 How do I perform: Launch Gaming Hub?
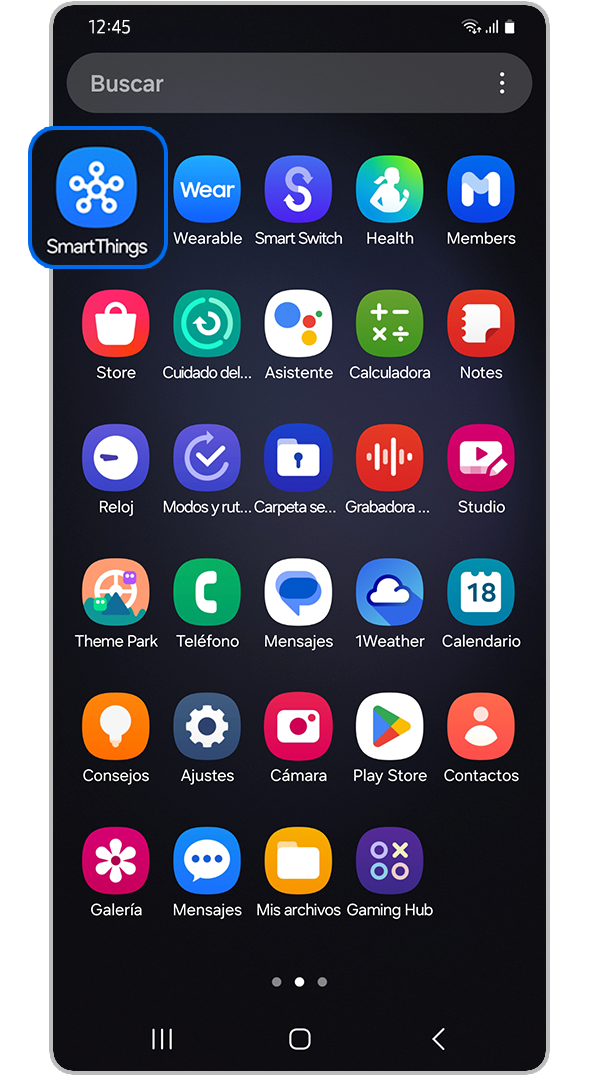point(389,861)
